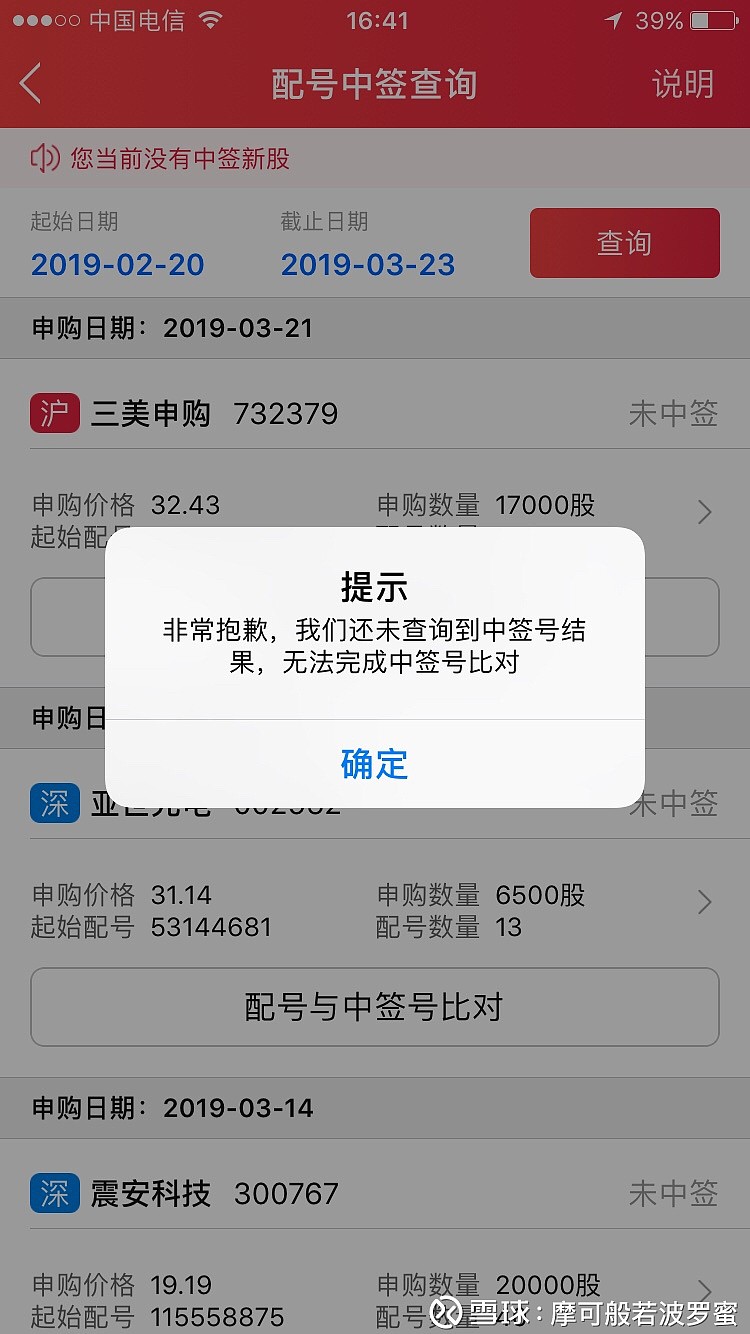Tap 配号与中签号比对 for 亚世光电
750x1334 pixels.
point(375,1007)
